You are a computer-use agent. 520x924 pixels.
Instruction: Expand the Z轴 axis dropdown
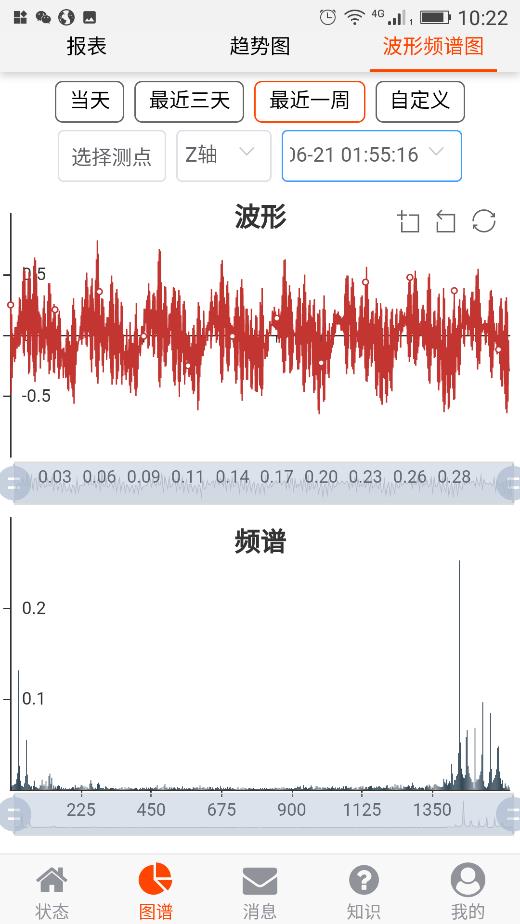point(224,156)
